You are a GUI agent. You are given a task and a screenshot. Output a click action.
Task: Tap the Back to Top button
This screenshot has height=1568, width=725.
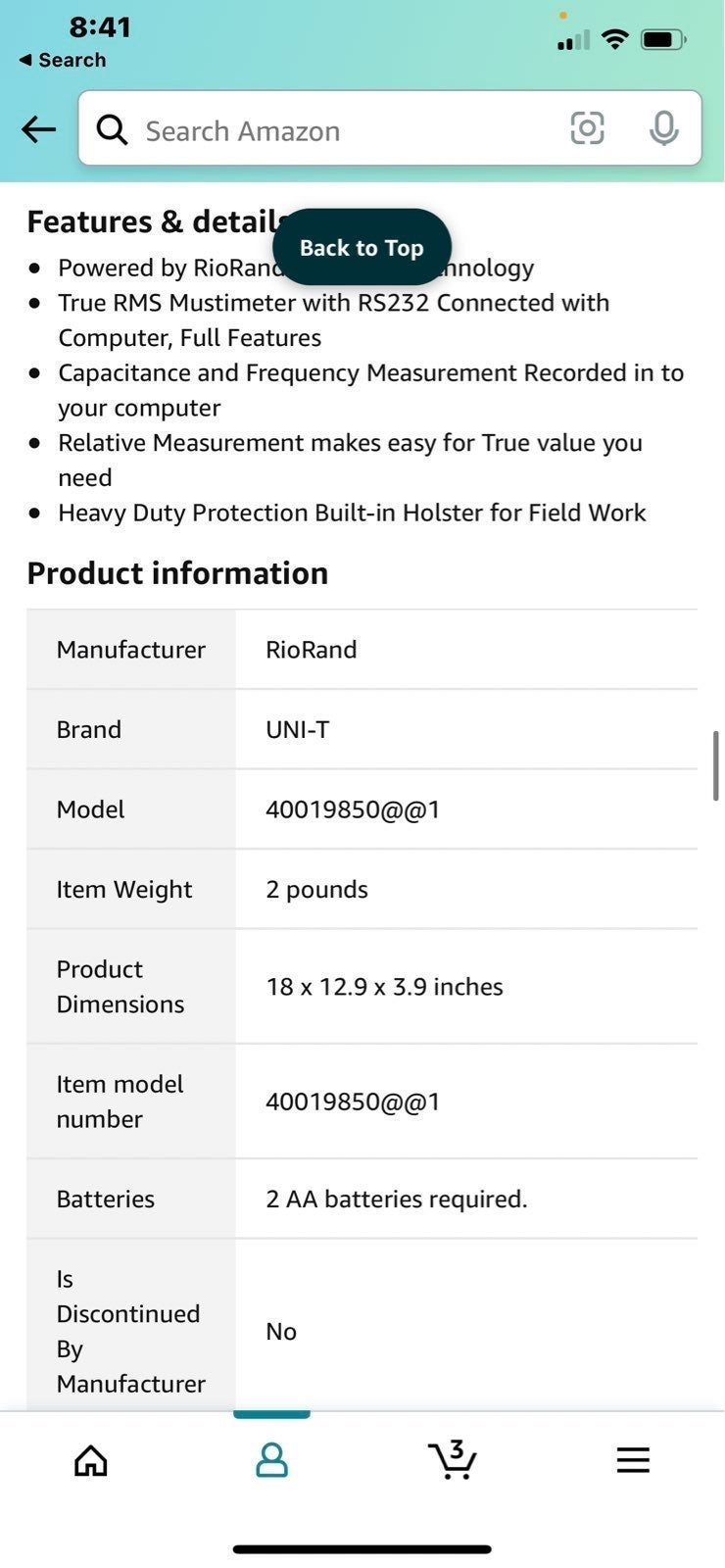(x=362, y=247)
